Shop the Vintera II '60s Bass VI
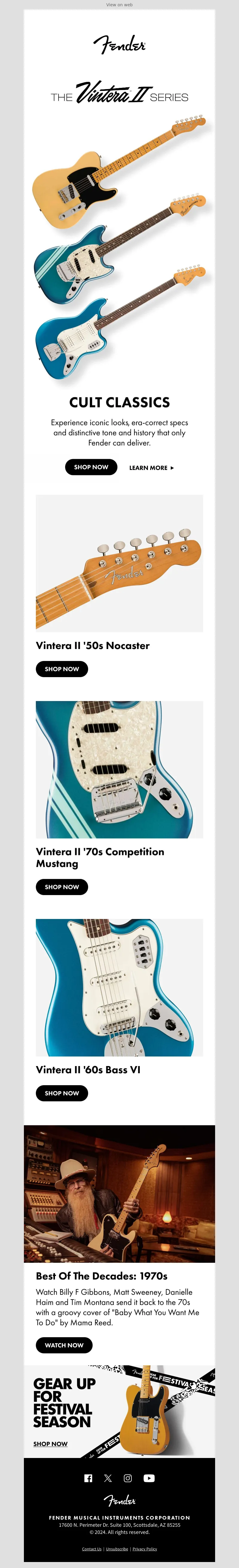239x1568 pixels. 62,1093
